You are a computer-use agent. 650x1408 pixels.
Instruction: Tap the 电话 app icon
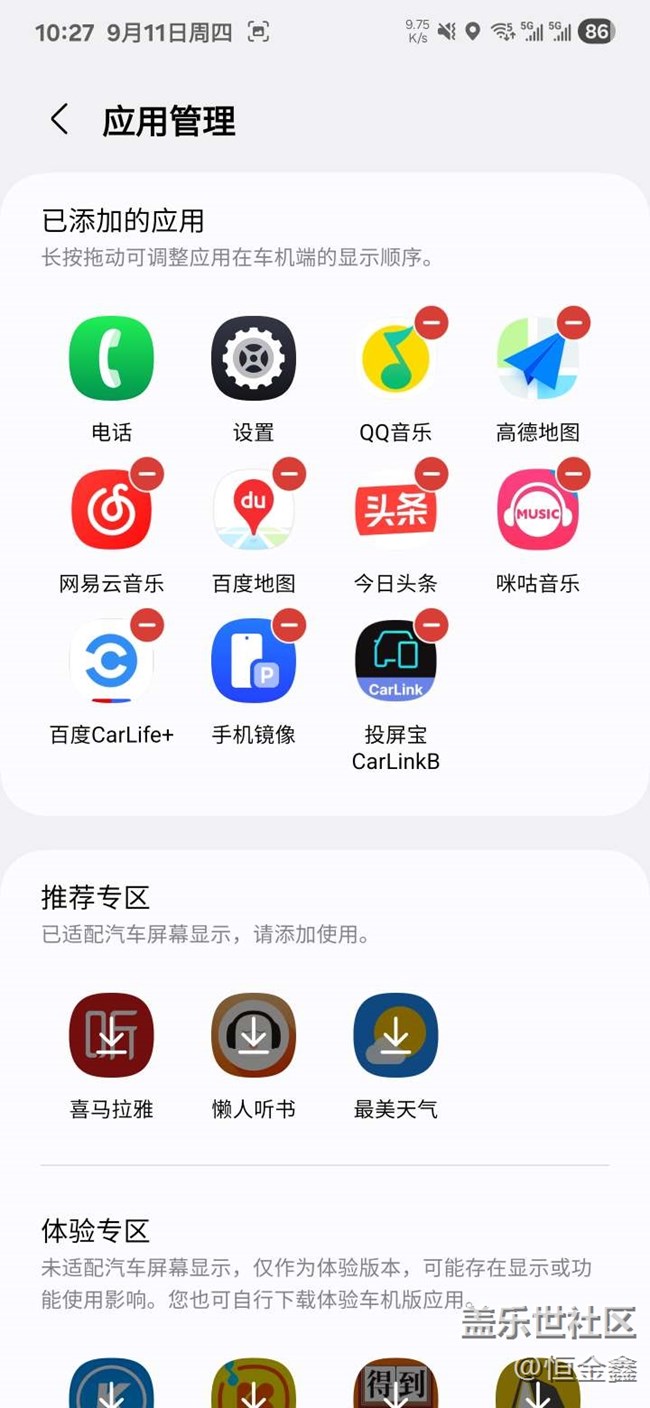[x=111, y=358]
